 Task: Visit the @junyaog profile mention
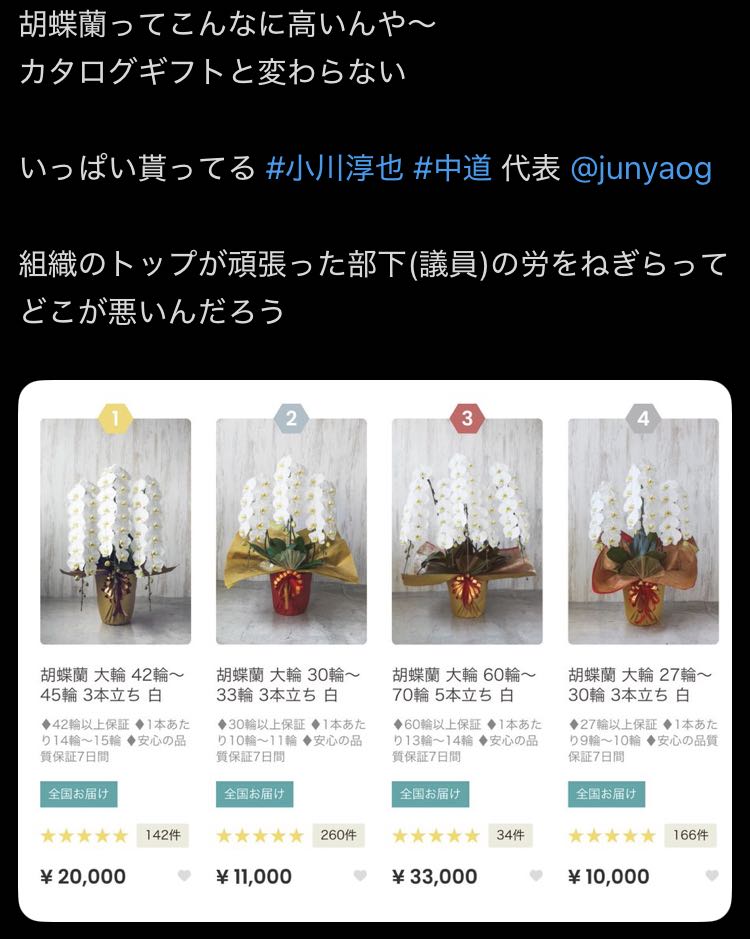640,168
